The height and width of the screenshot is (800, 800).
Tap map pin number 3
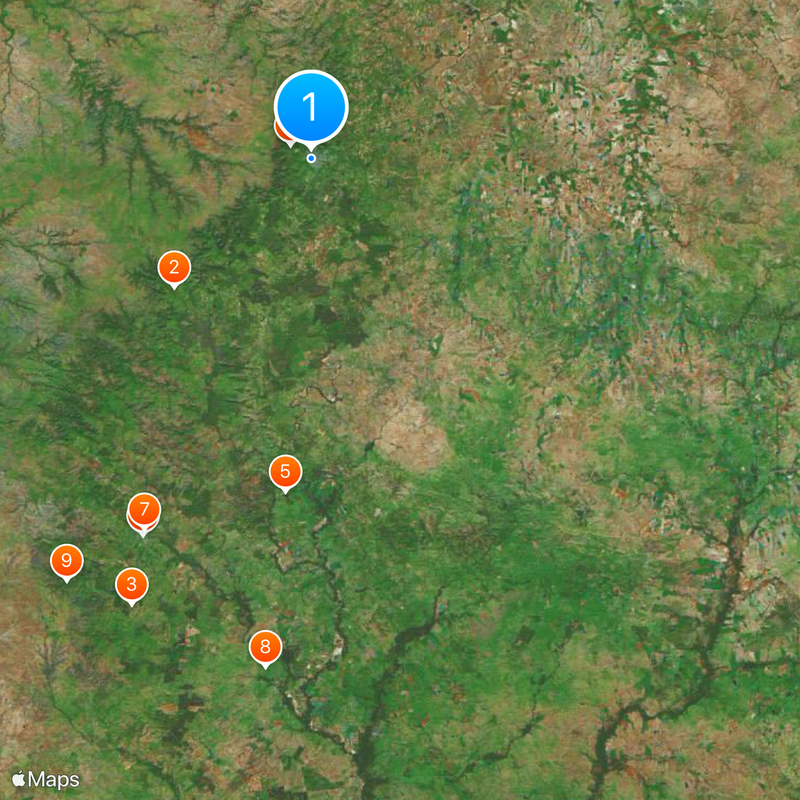coord(131,584)
